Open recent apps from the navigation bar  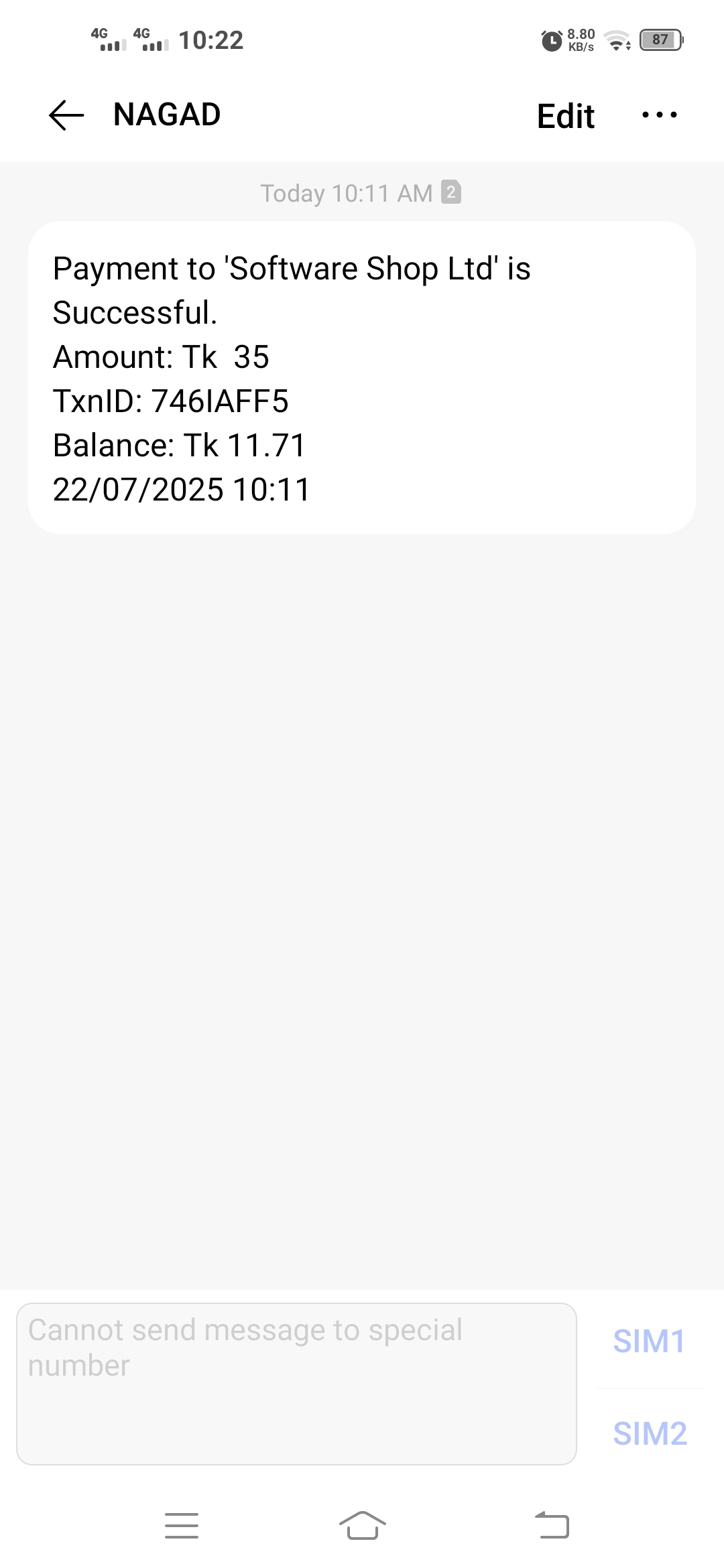click(x=182, y=1526)
